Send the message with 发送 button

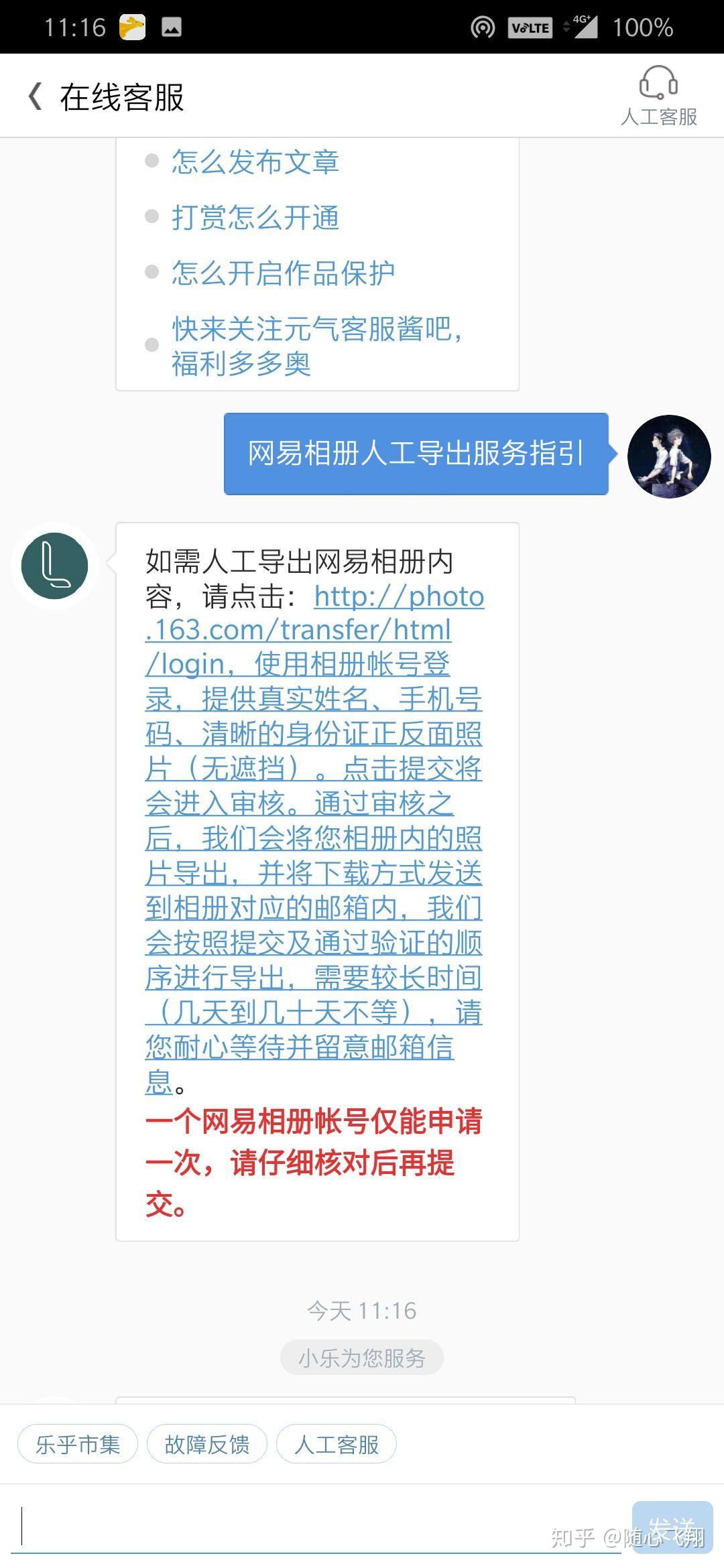(672, 1526)
